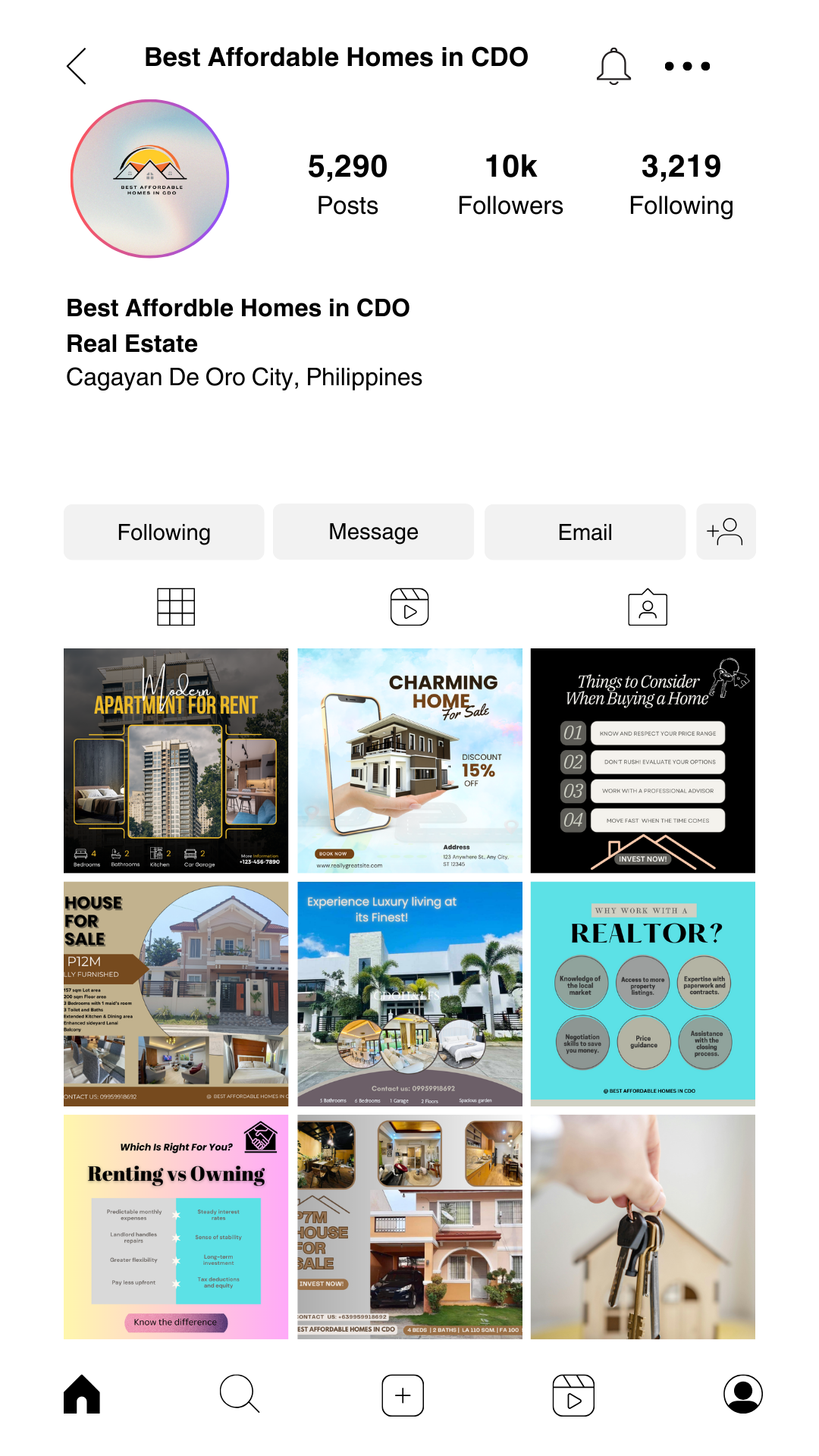The image size is (819, 1456).
Task: Open your profile from the bottom bar
Action: point(743,1395)
